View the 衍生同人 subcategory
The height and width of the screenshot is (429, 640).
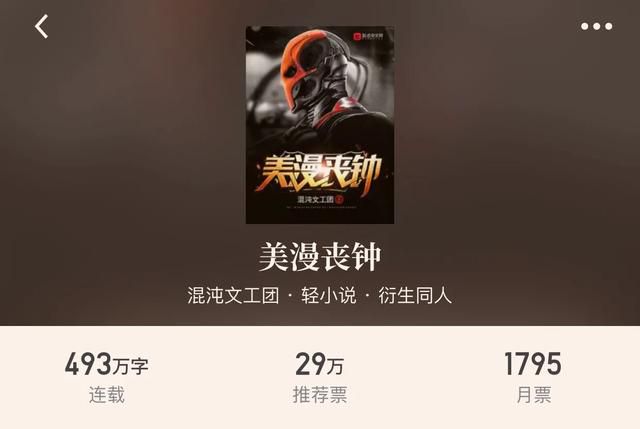point(420,296)
